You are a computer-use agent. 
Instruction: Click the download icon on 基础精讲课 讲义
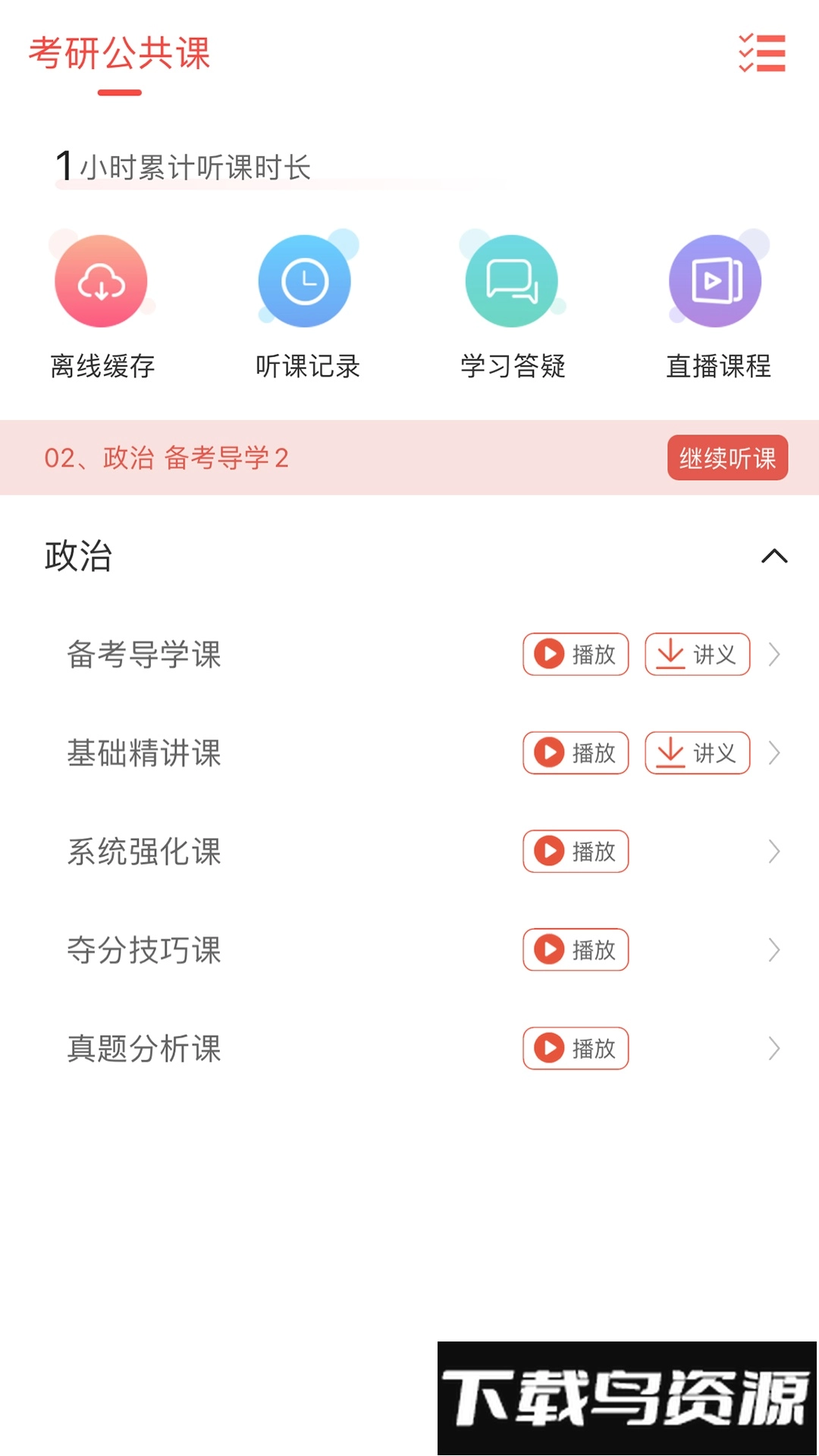click(x=670, y=753)
